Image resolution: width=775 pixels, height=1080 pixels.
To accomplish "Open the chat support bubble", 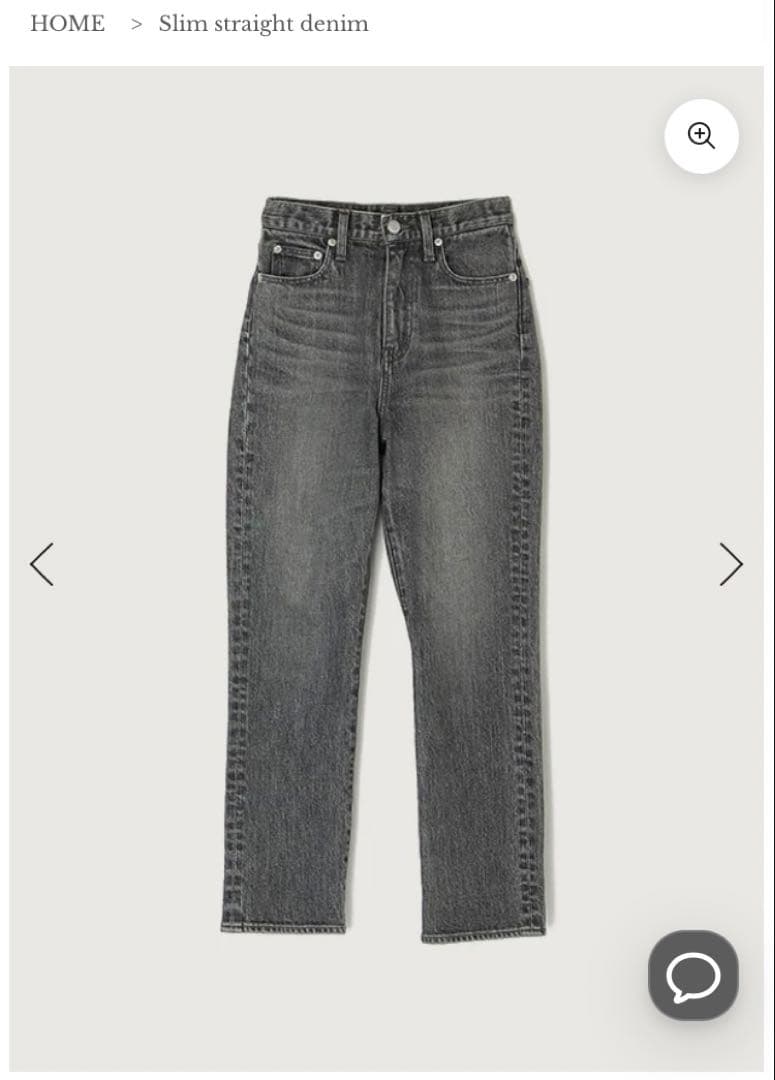I will point(693,975).
